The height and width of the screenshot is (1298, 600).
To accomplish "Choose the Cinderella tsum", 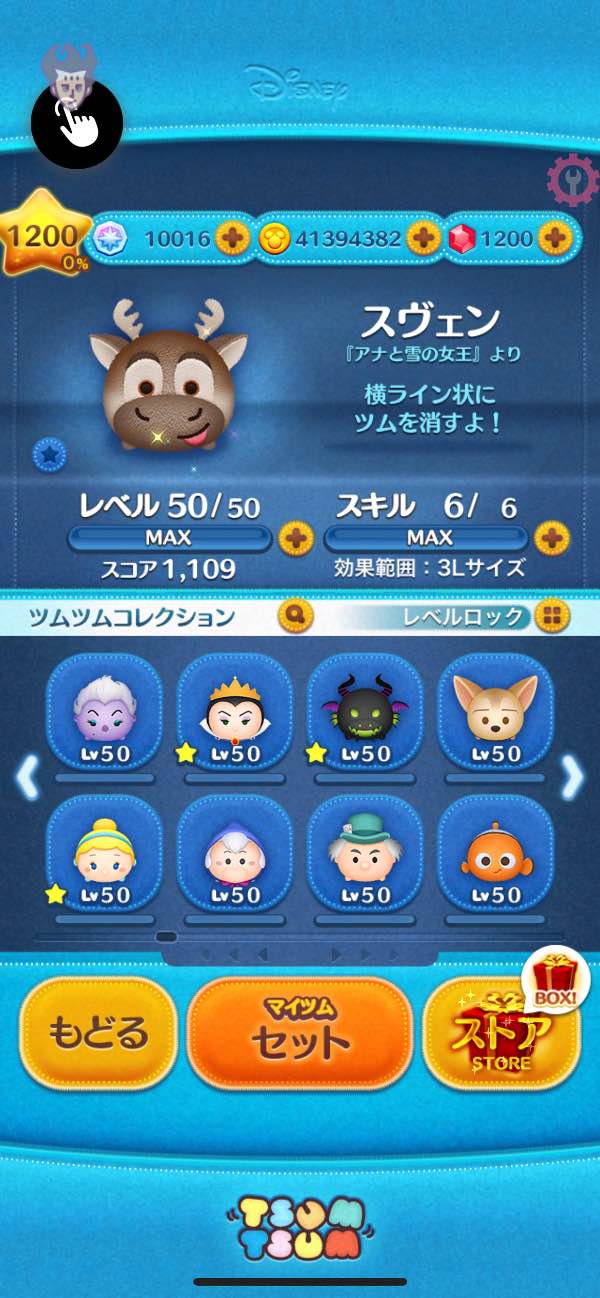I will click(104, 855).
